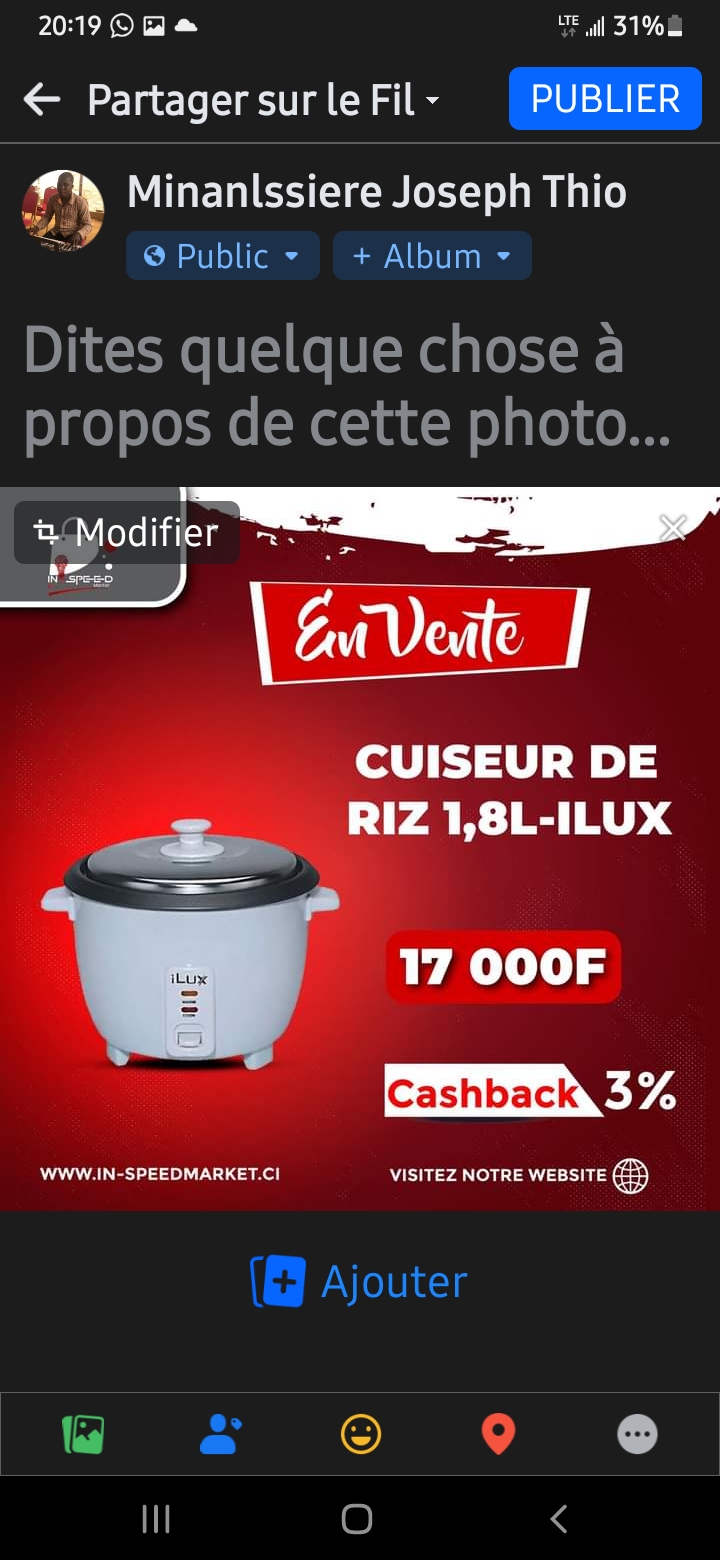Image resolution: width=720 pixels, height=1560 pixels.
Task: Open recent apps from the navigation bar
Action: coord(156,1519)
